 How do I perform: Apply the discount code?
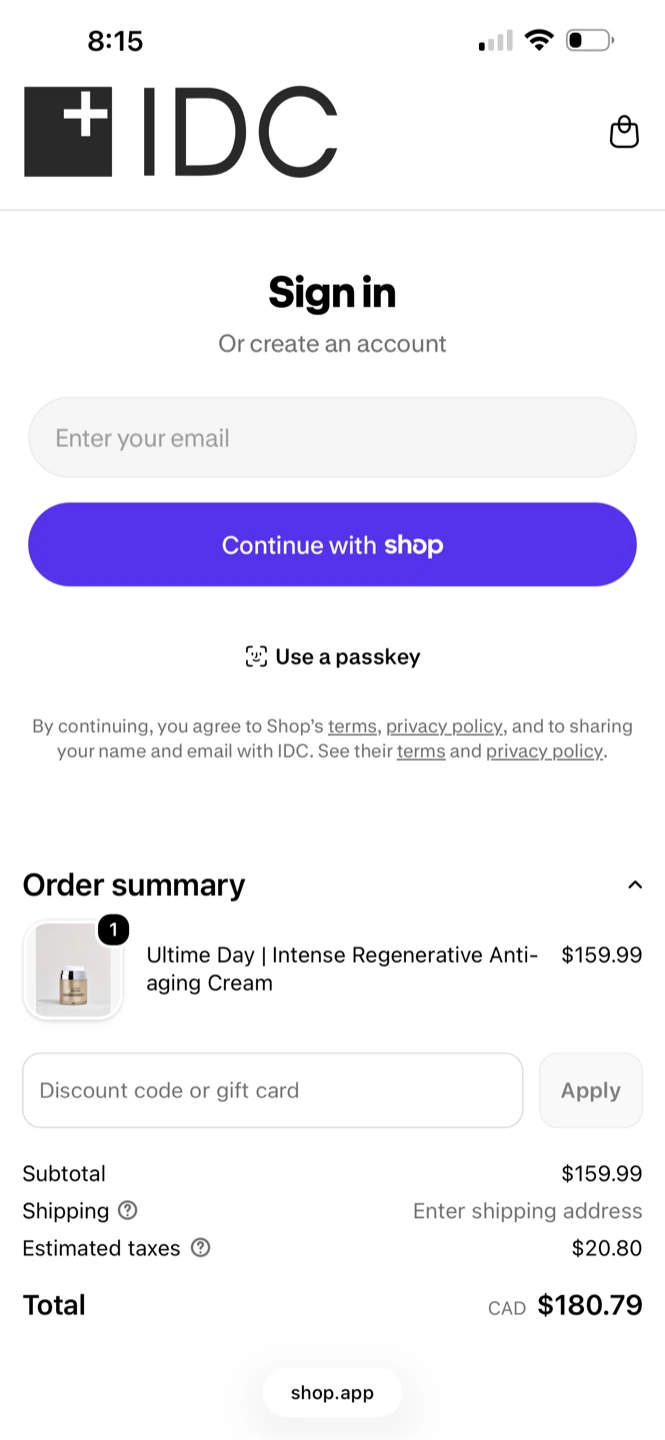[x=591, y=1090]
